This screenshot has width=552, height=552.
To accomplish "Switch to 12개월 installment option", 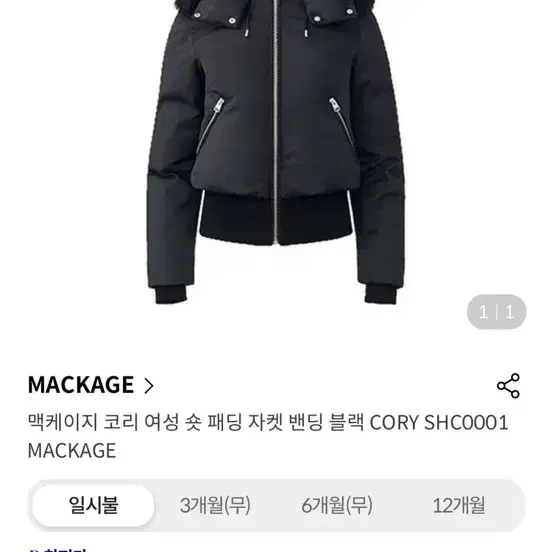I will coord(459,506).
